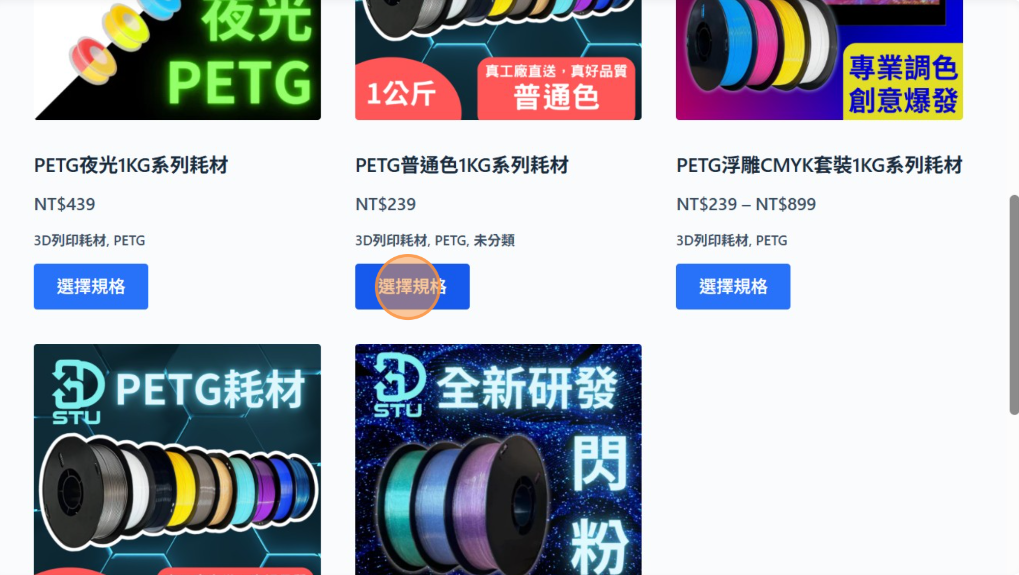Open 未分類 category under PETG普通色
The width and height of the screenshot is (1019, 575).
tap(495, 241)
